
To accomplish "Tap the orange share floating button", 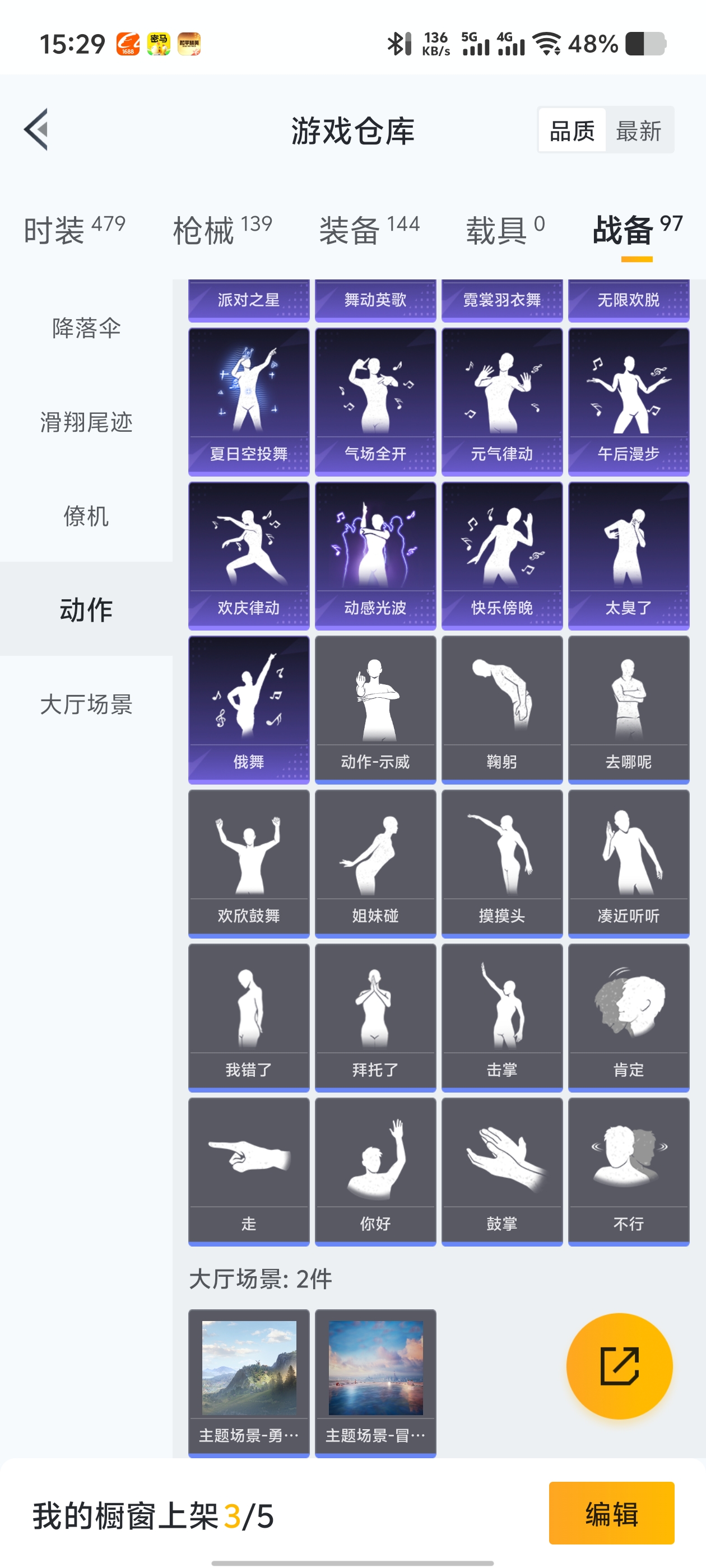I will tap(619, 1365).
